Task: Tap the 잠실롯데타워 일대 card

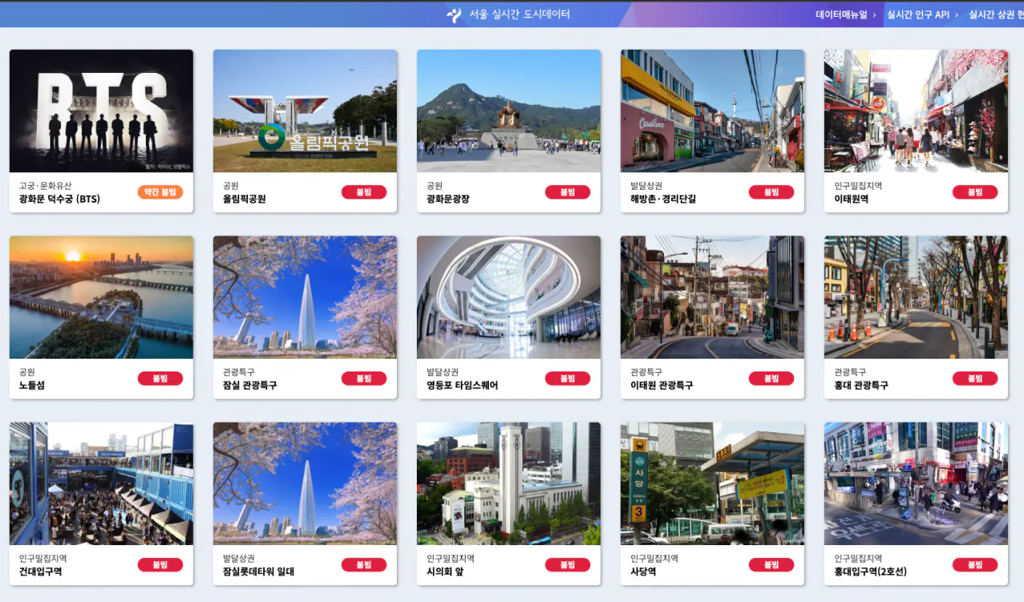Action: (x=305, y=502)
